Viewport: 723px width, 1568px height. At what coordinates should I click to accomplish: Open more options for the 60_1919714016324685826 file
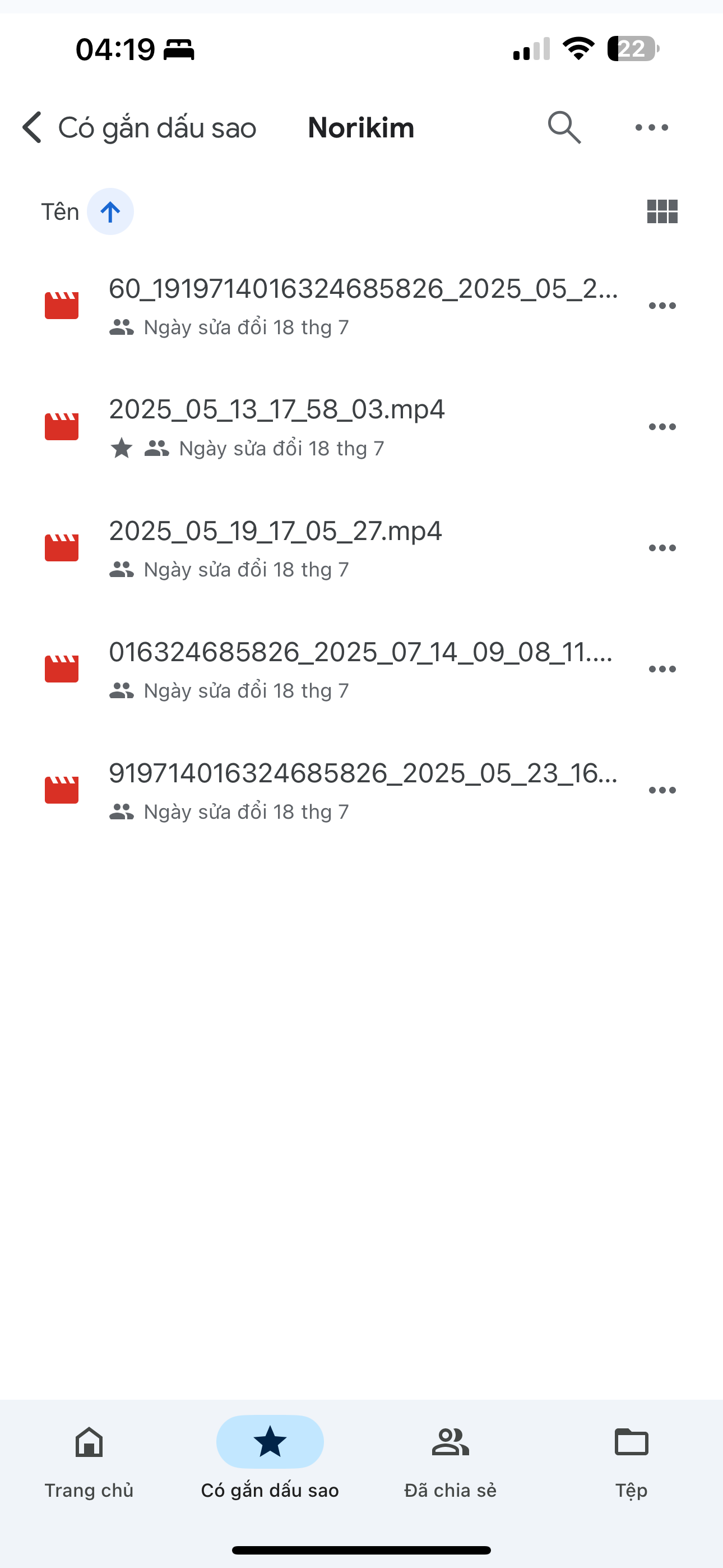point(662,306)
